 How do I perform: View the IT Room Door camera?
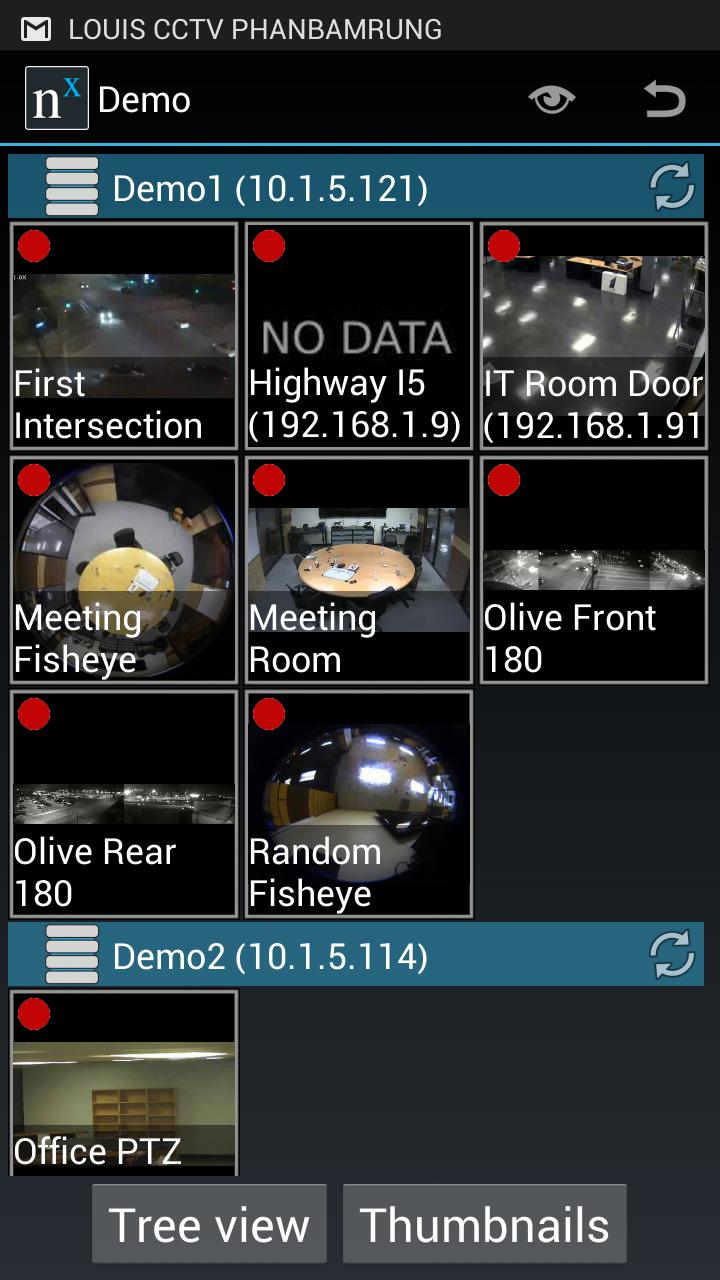(594, 336)
